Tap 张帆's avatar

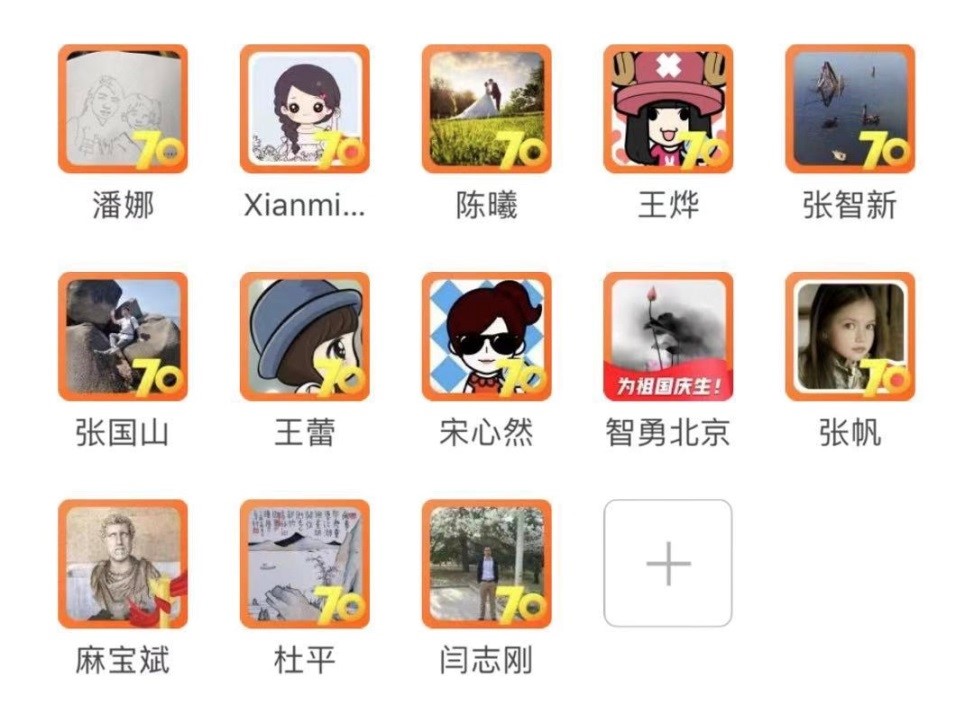click(850, 336)
